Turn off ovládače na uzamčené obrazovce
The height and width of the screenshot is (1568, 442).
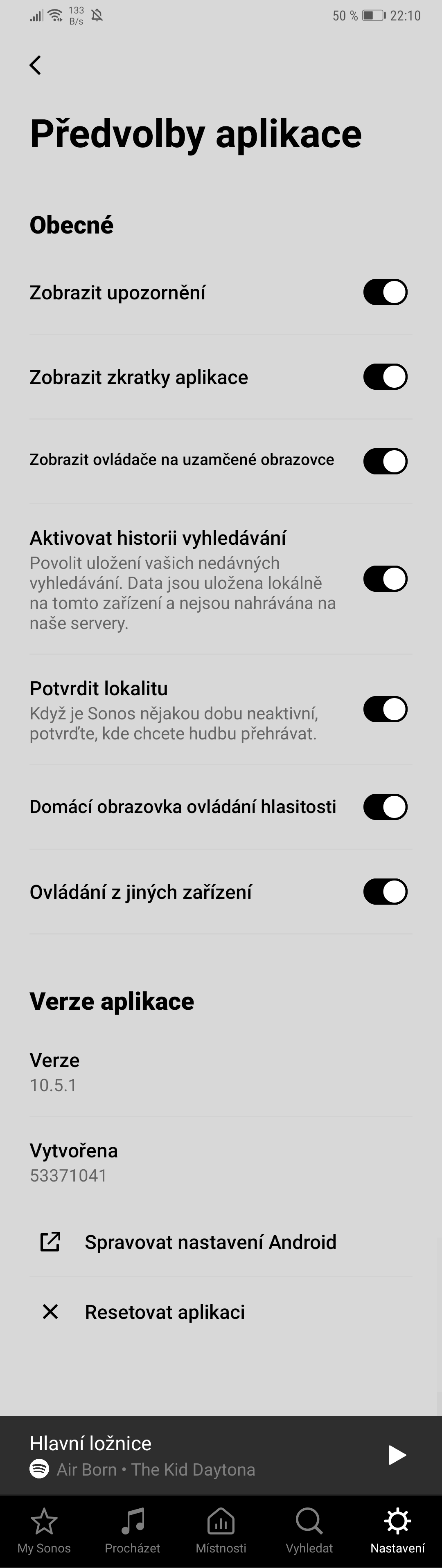pos(385,461)
